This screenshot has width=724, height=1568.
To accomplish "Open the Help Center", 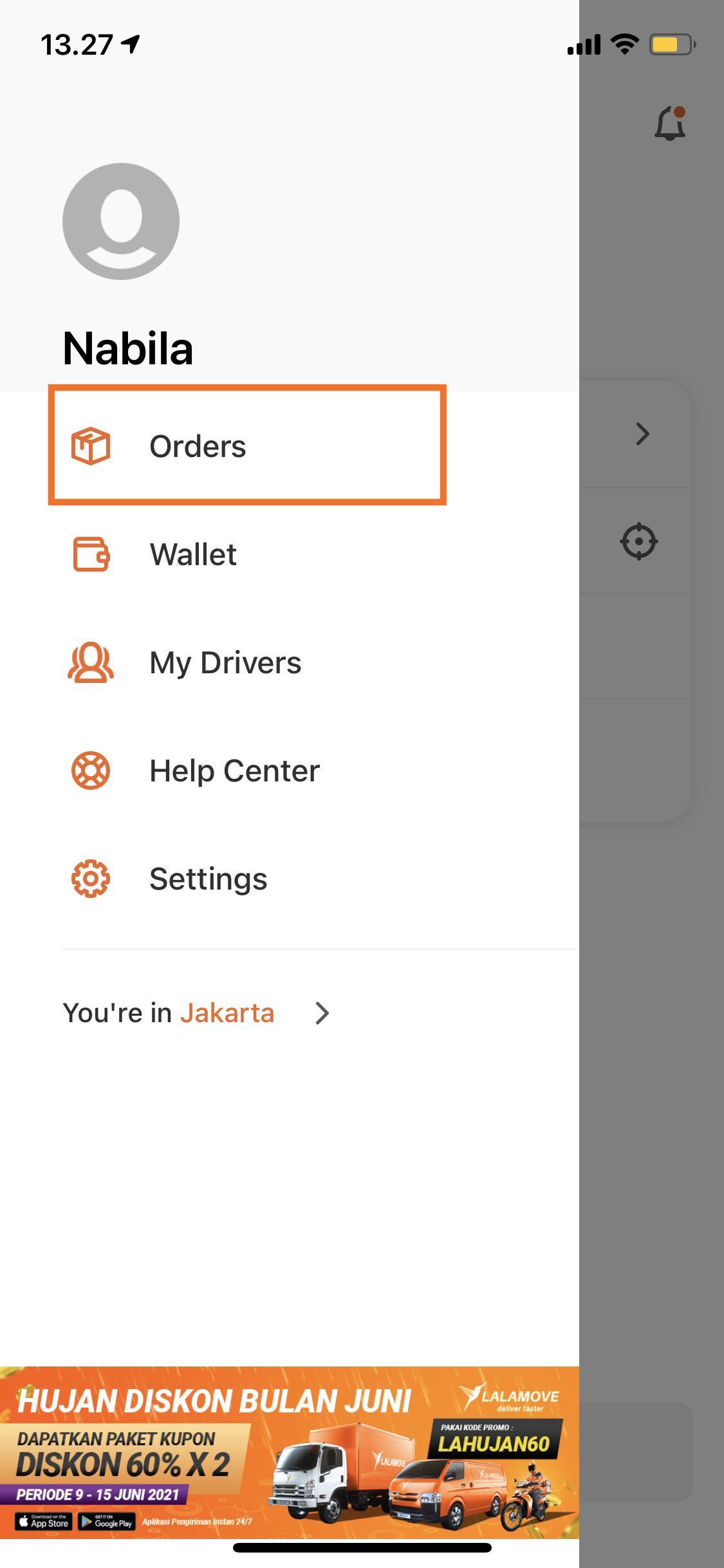I will pos(234,770).
